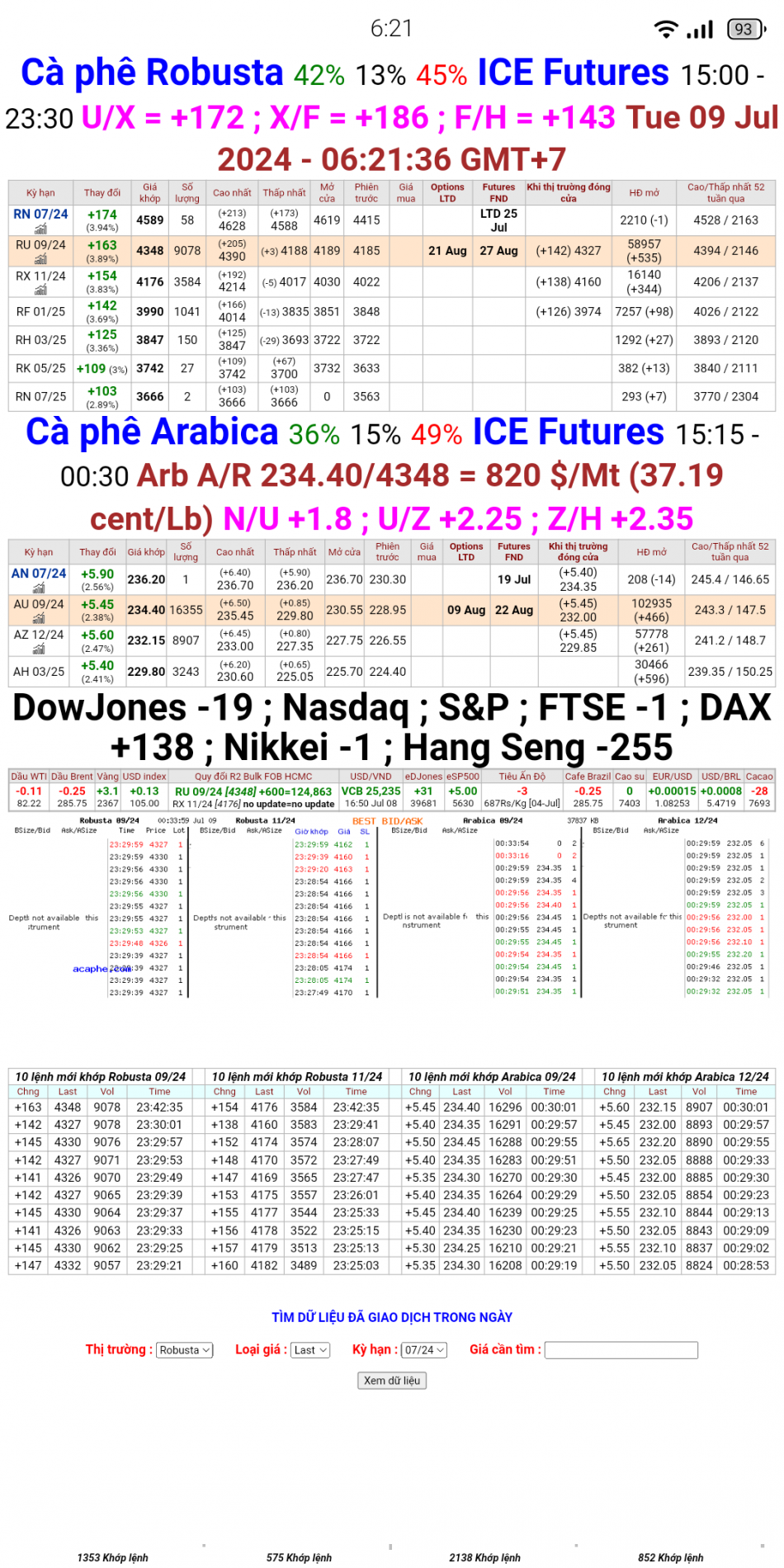Open the chart icon under RN 07/24
Image resolution: width=784 pixels, height=1568 pixels.
tap(40, 229)
